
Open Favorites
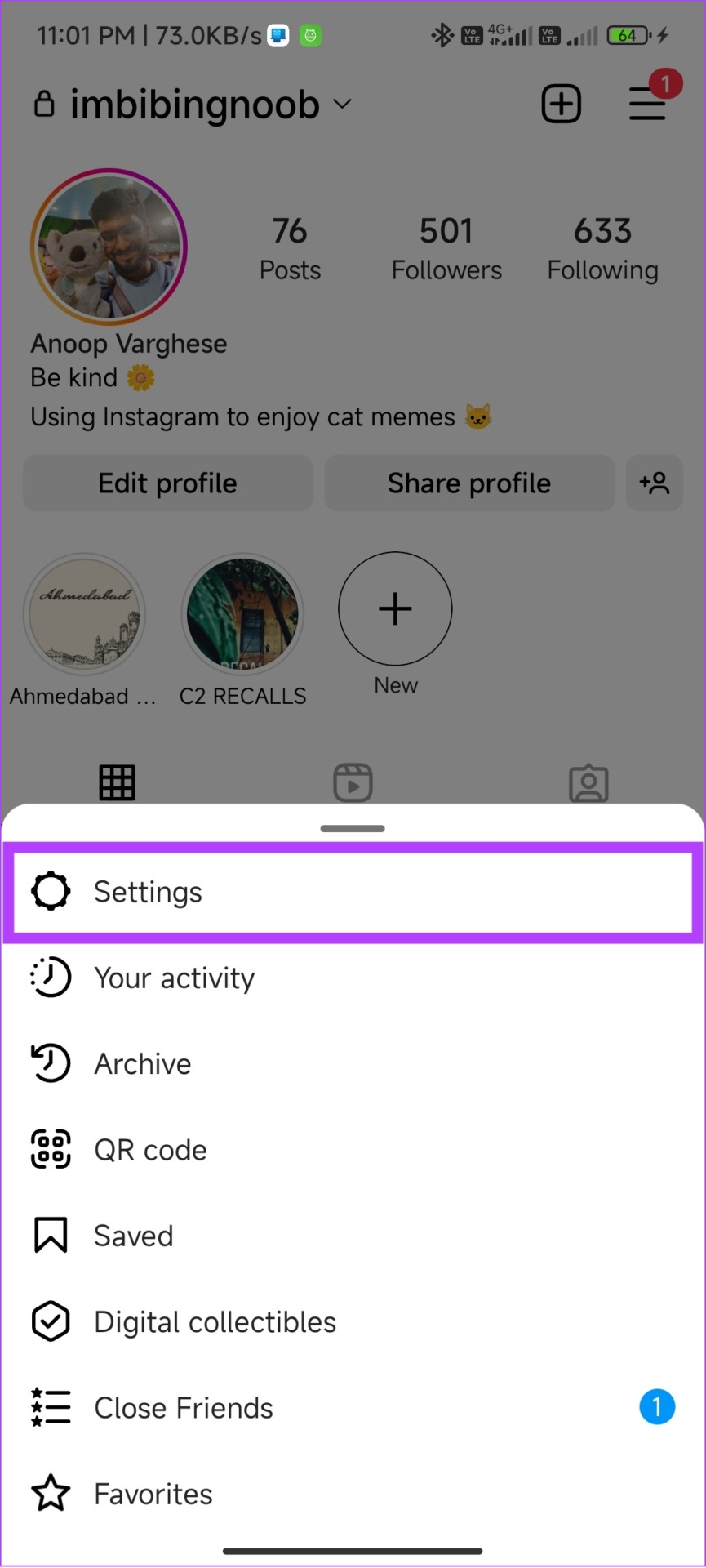pyautogui.click(x=353, y=1494)
